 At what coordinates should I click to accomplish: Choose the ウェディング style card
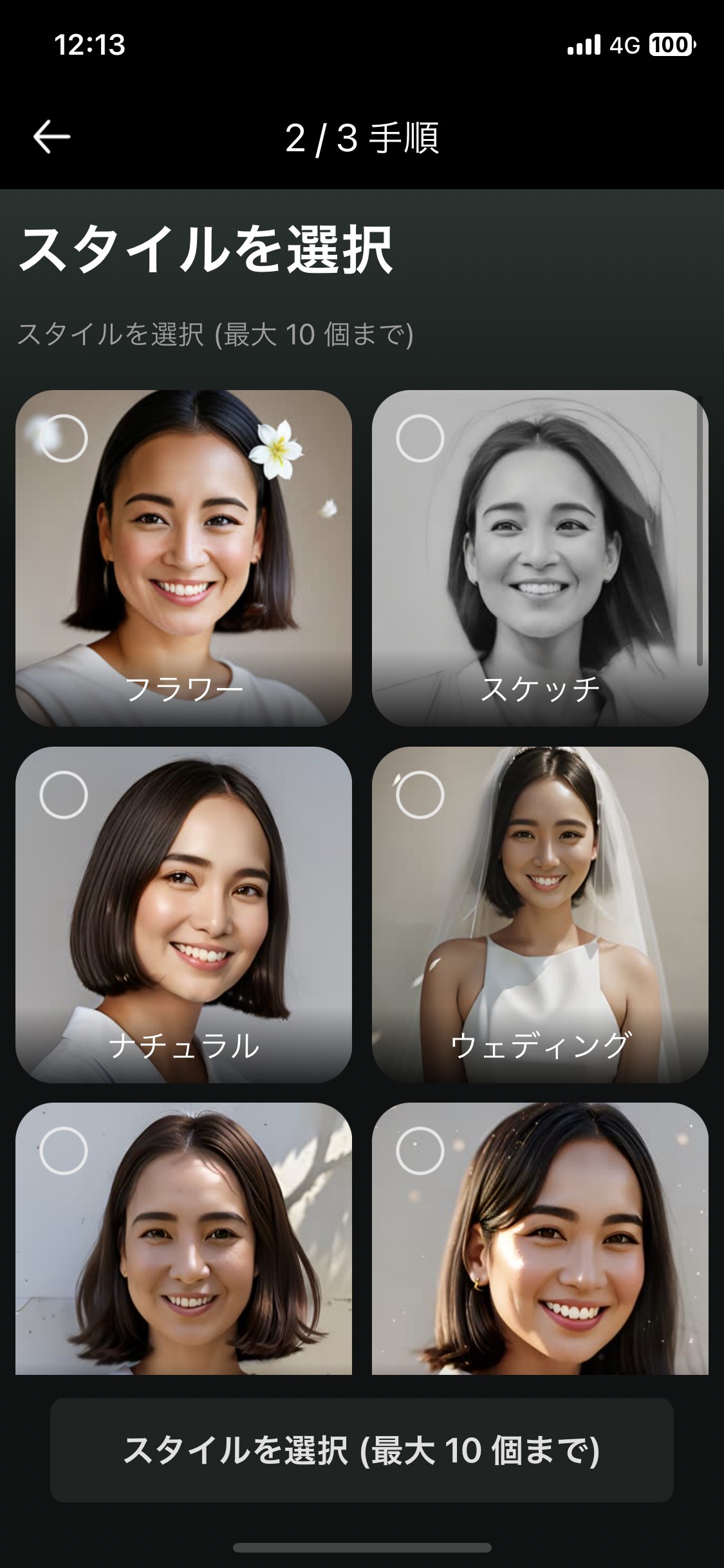point(540,915)
